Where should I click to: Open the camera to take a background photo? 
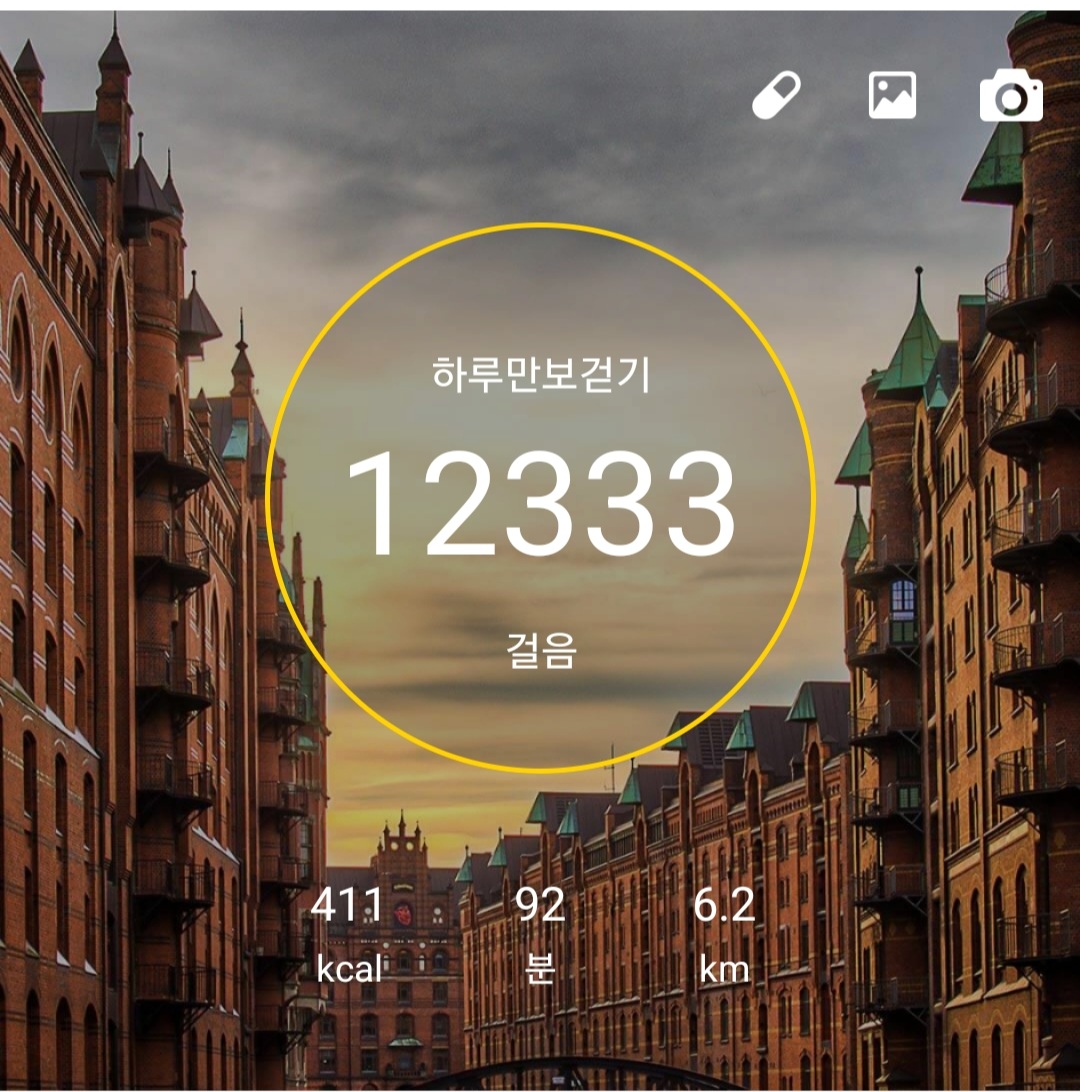[1011, 97]
